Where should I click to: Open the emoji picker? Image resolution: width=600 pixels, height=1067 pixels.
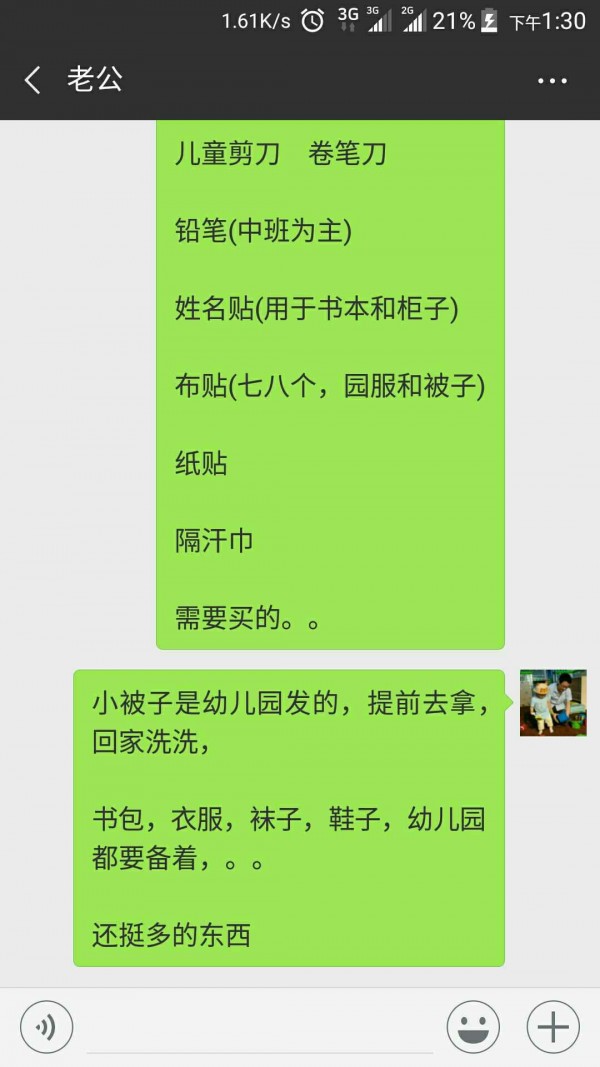472,1027
